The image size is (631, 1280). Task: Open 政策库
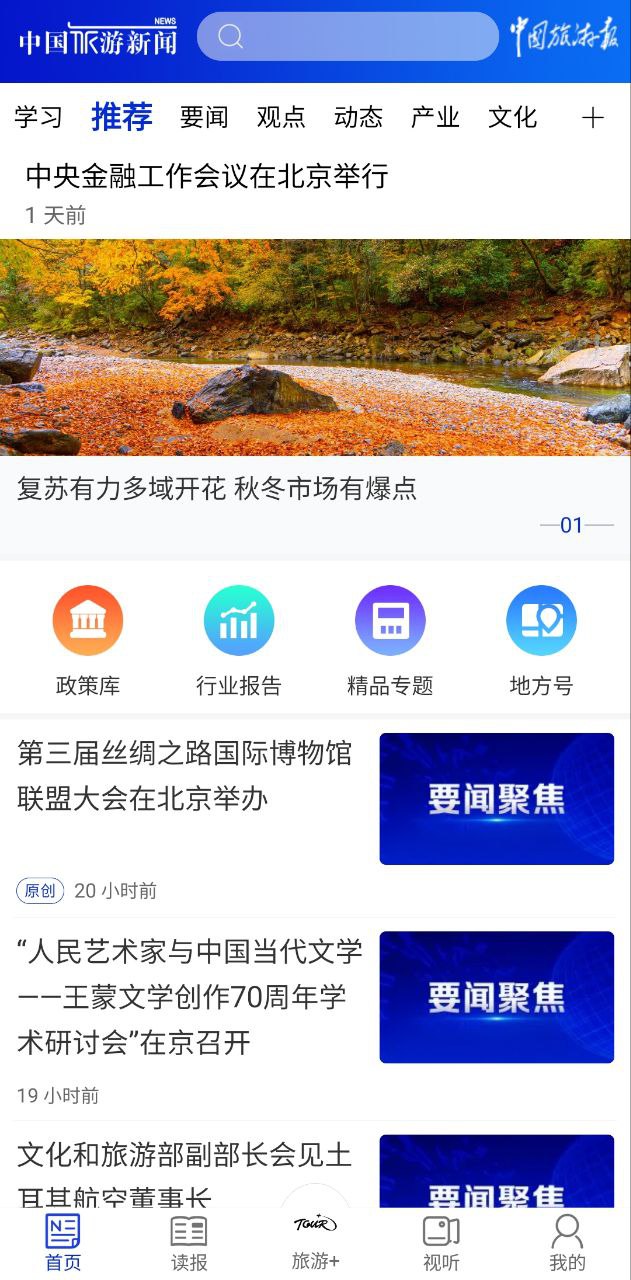(88, 640)
